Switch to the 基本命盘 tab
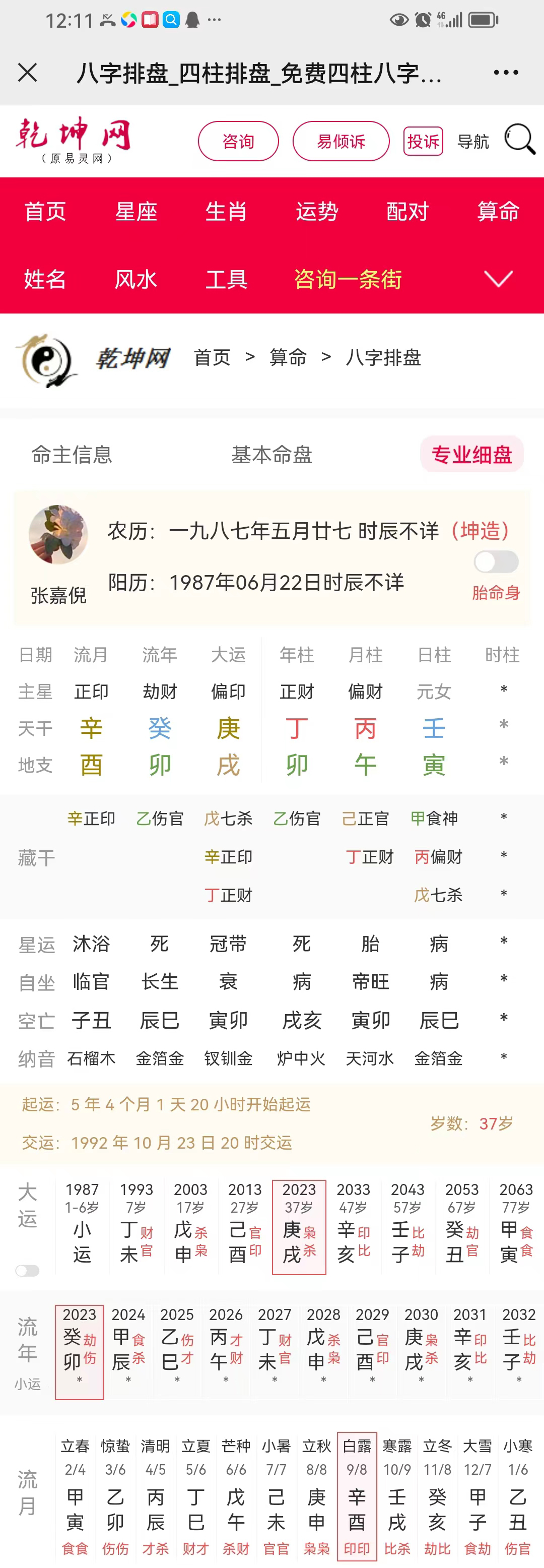544x1568 pixels. tap(271, 454)
